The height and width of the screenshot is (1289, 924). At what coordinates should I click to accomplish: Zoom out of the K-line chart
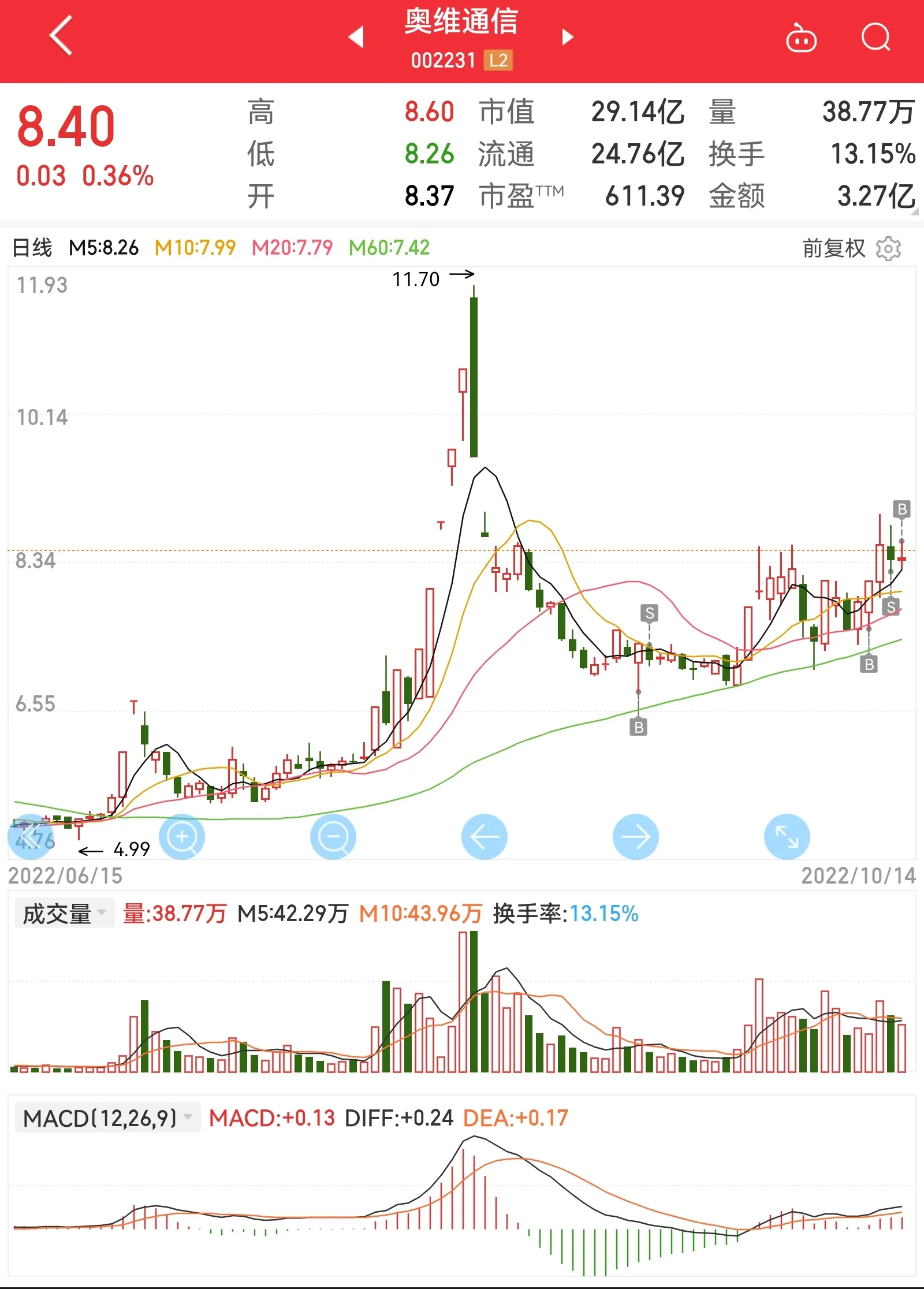(x=333, y=836)
